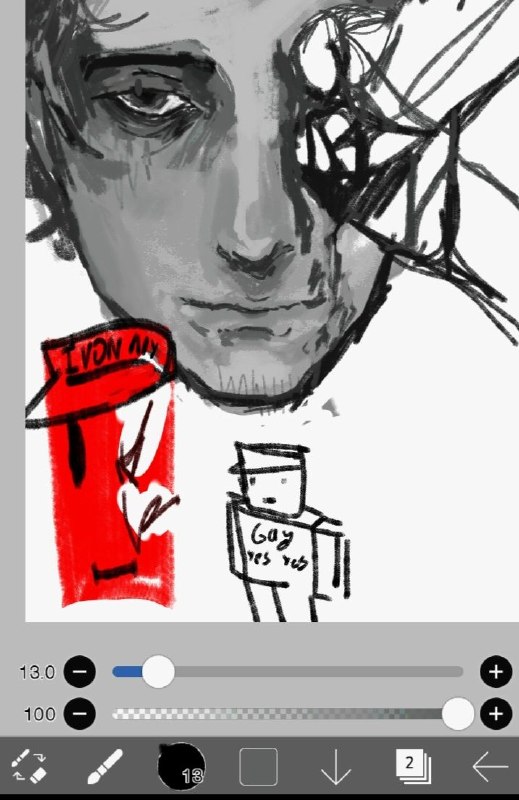Viewport: 519px width, 800px height.
Task: Go back with the left arrow
Action: [490, 766]
